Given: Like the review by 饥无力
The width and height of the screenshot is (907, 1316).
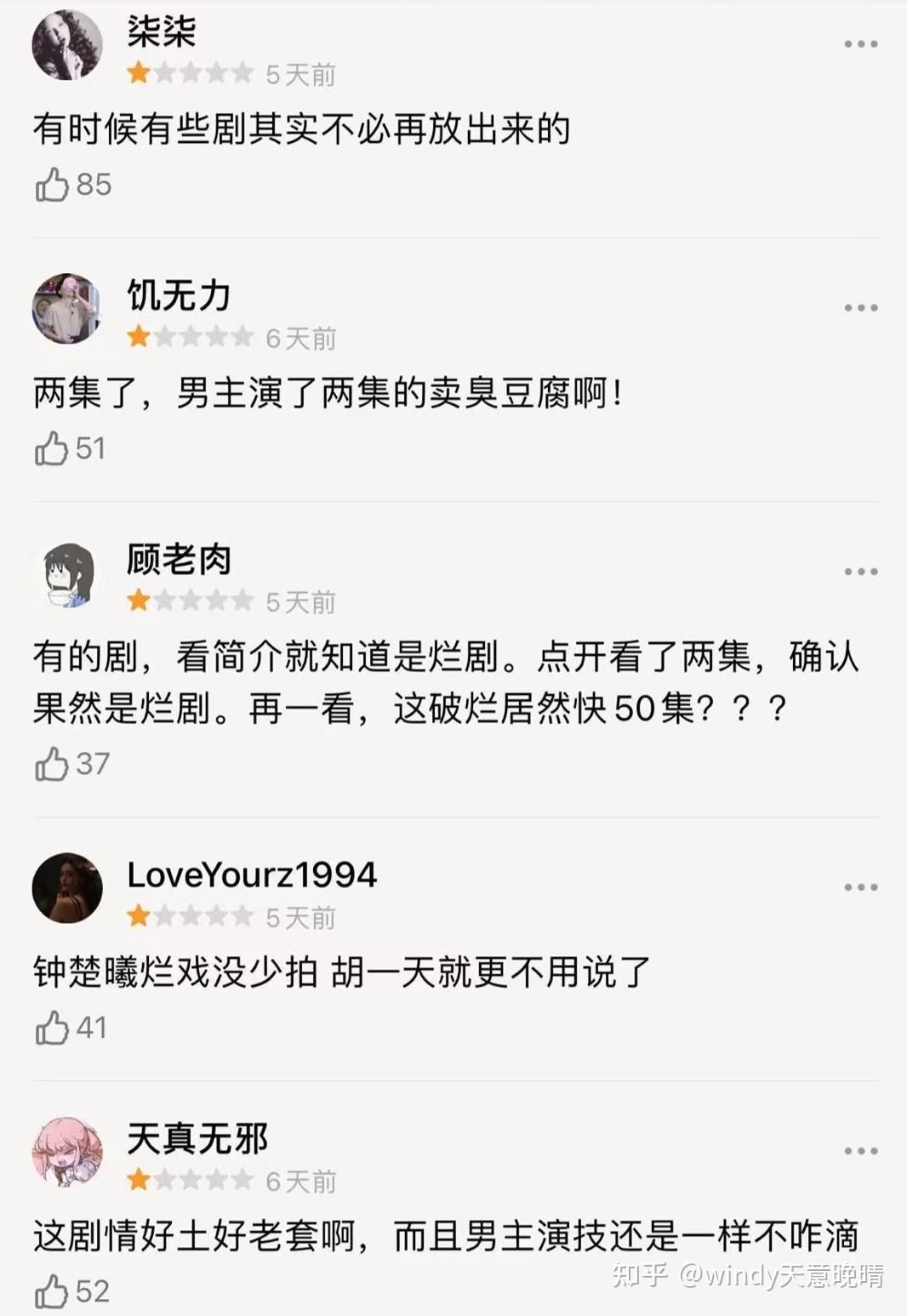Looking at the screenshot, I should (52, 448).
